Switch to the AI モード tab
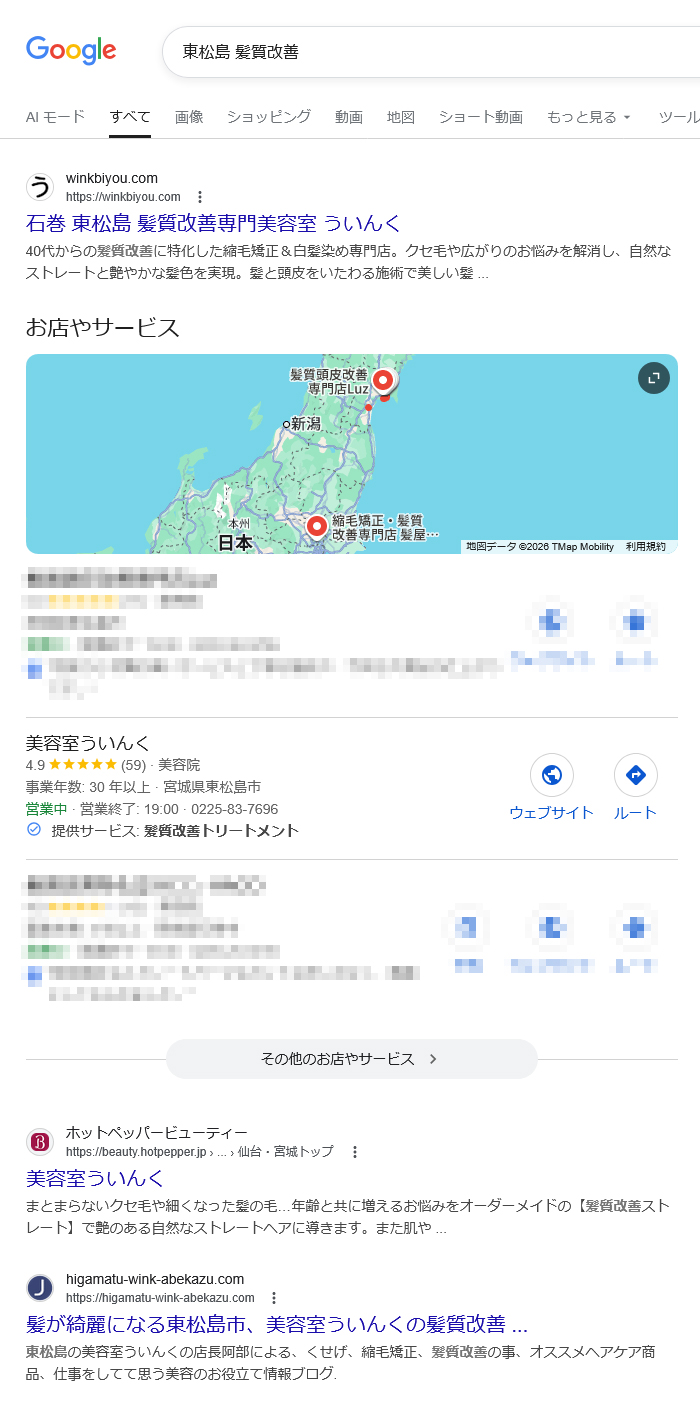Screen dimensions: 700x1404 tap(55, 117)
